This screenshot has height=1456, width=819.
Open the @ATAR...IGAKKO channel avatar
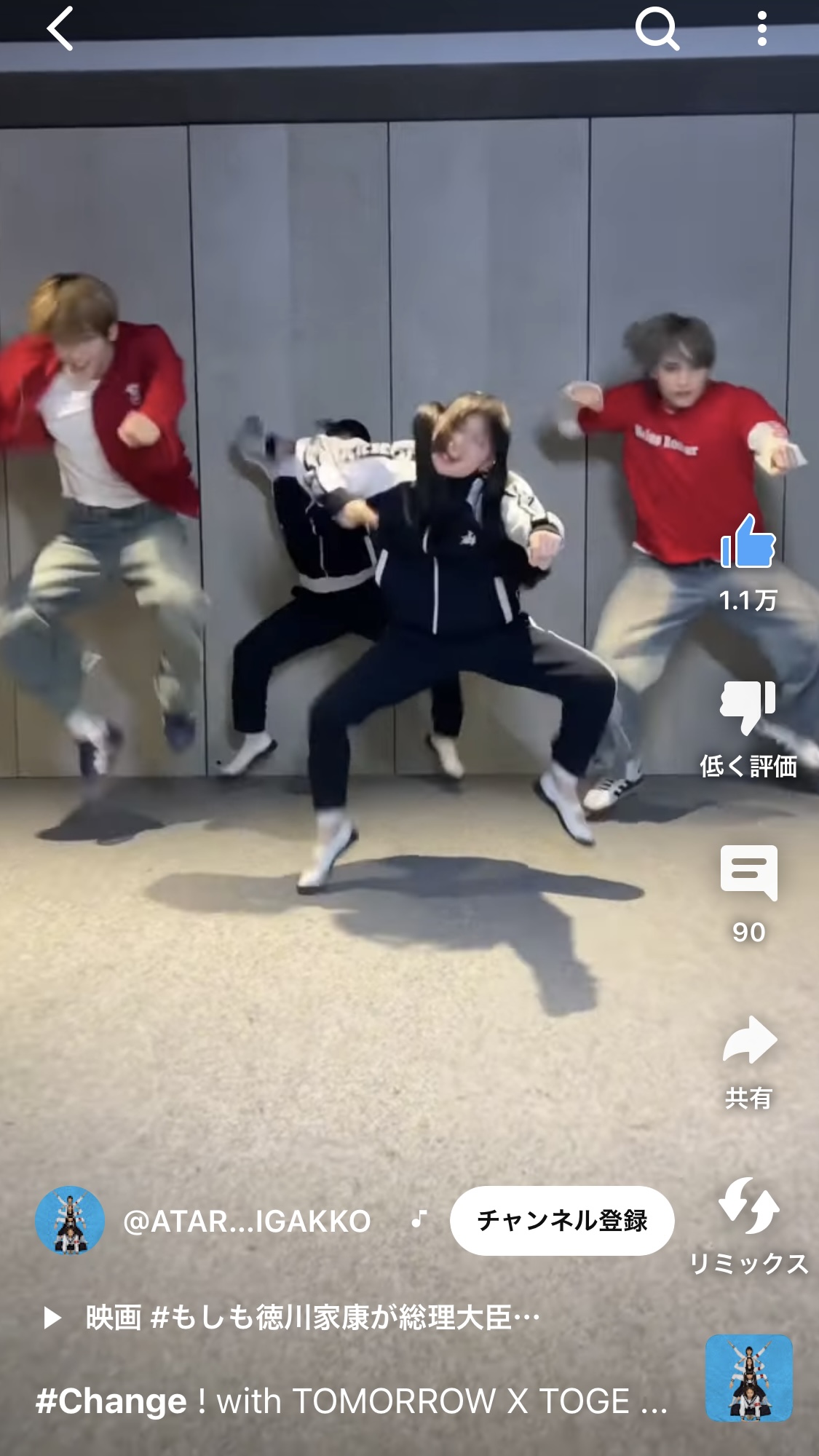coord(70,1221)
